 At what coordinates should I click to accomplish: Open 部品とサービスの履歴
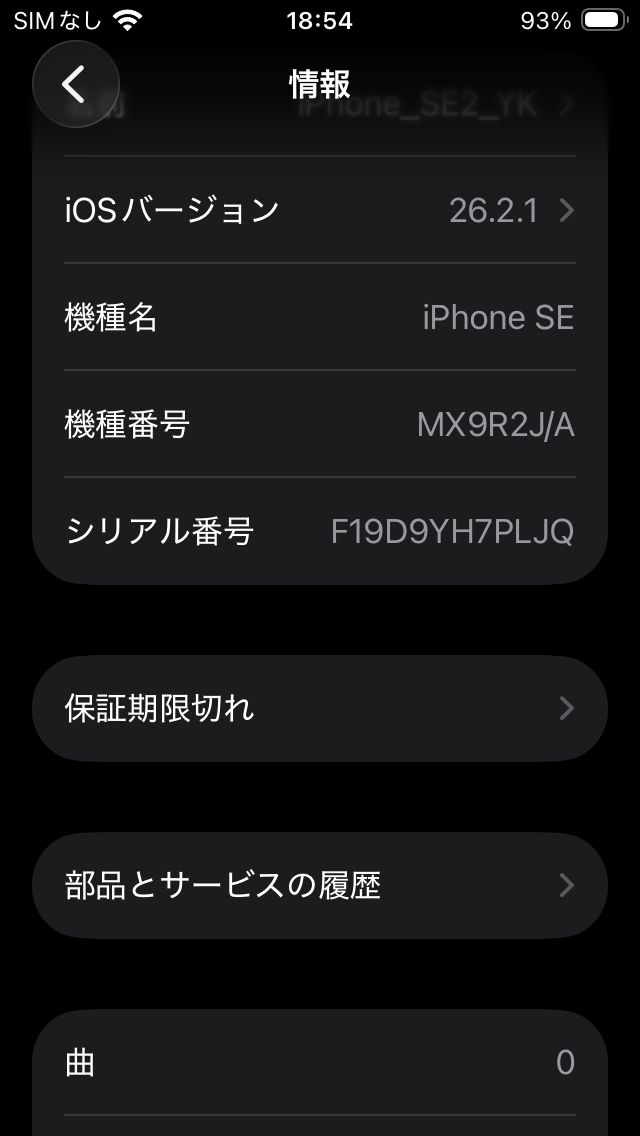click(x=320, y=886)
